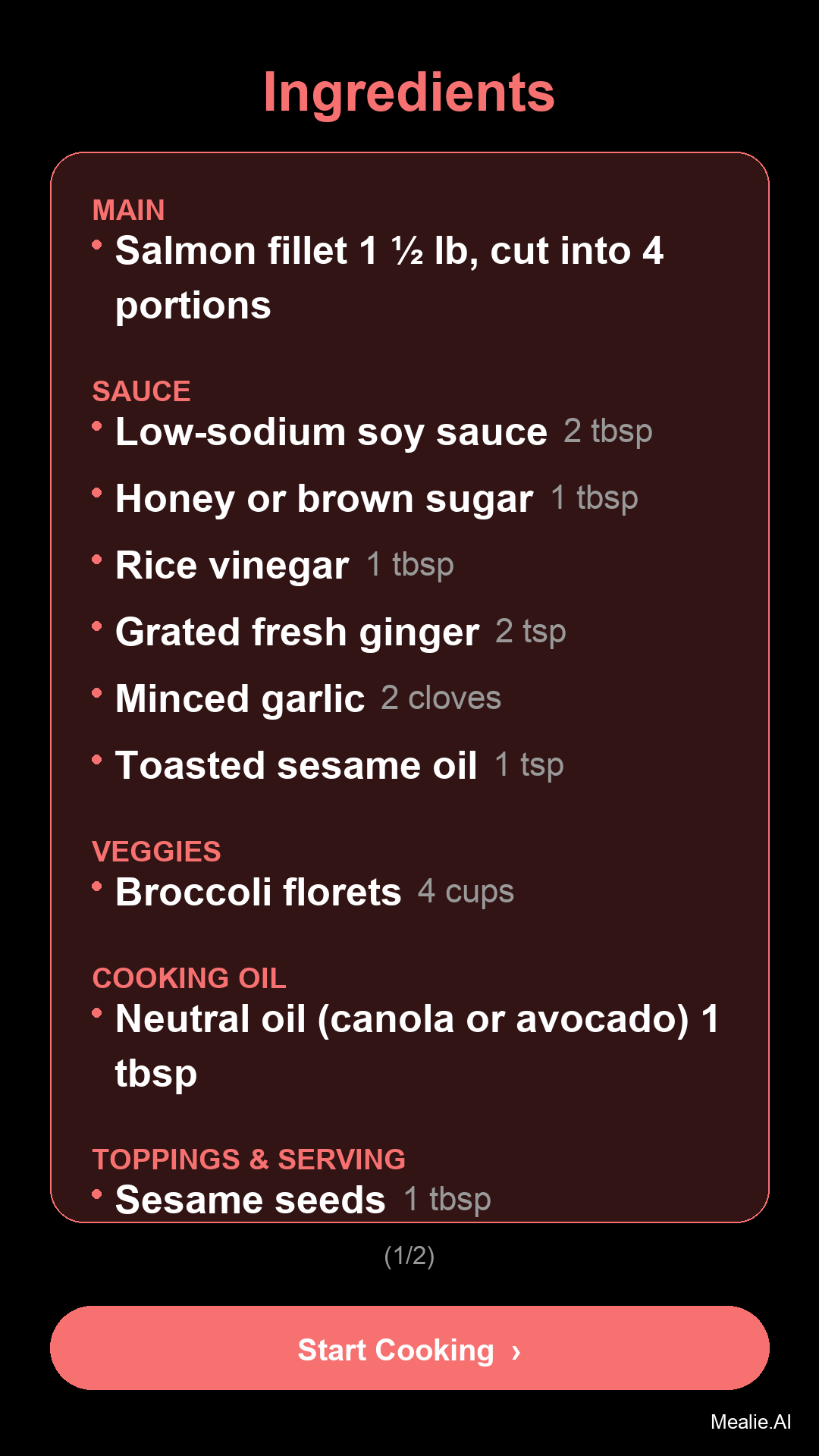Tap the Start Cooking button
This screenshot has height=1456, width=819.
409,1348
